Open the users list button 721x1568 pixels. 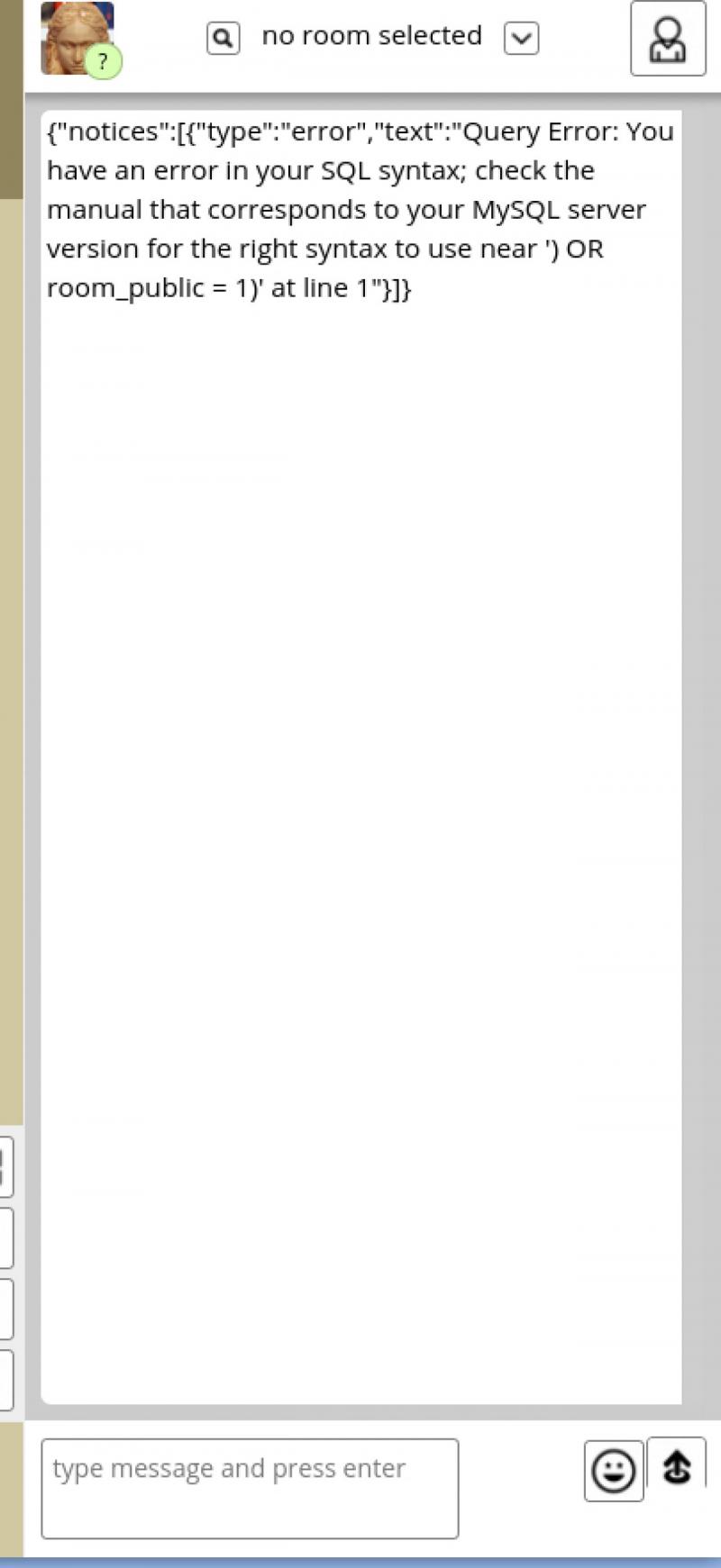(667, 39)
